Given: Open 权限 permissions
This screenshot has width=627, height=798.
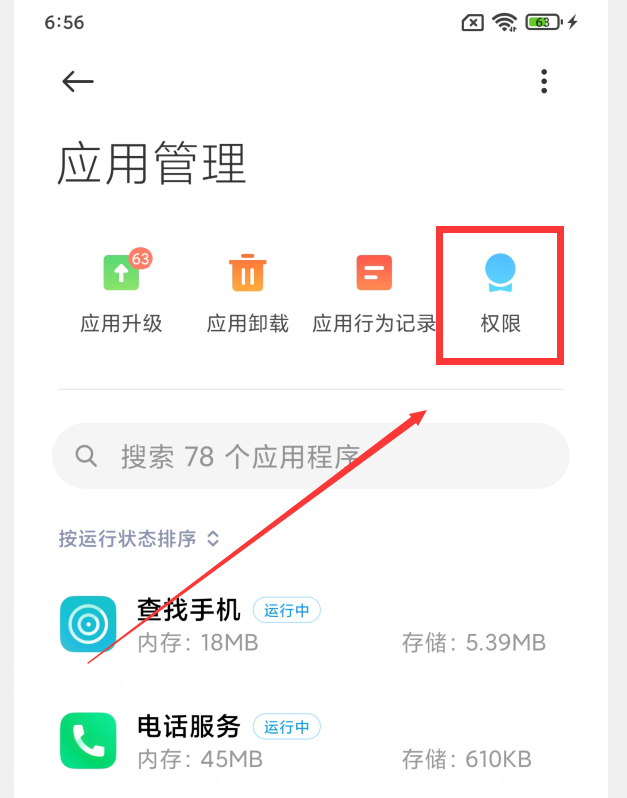Looking at the screenshot, I should (x=500, y=291).
